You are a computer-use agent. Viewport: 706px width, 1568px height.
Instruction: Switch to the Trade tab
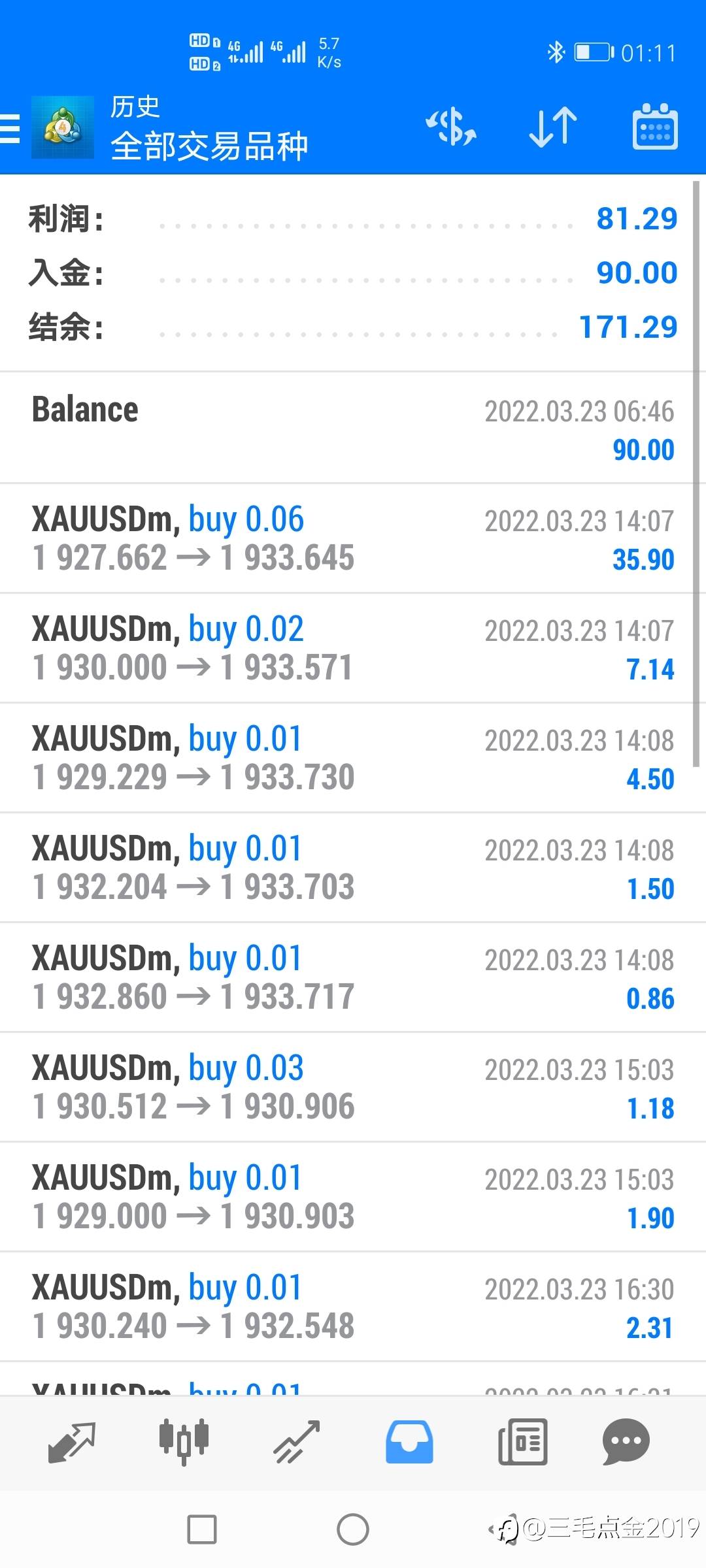(x=296, y=1442)
